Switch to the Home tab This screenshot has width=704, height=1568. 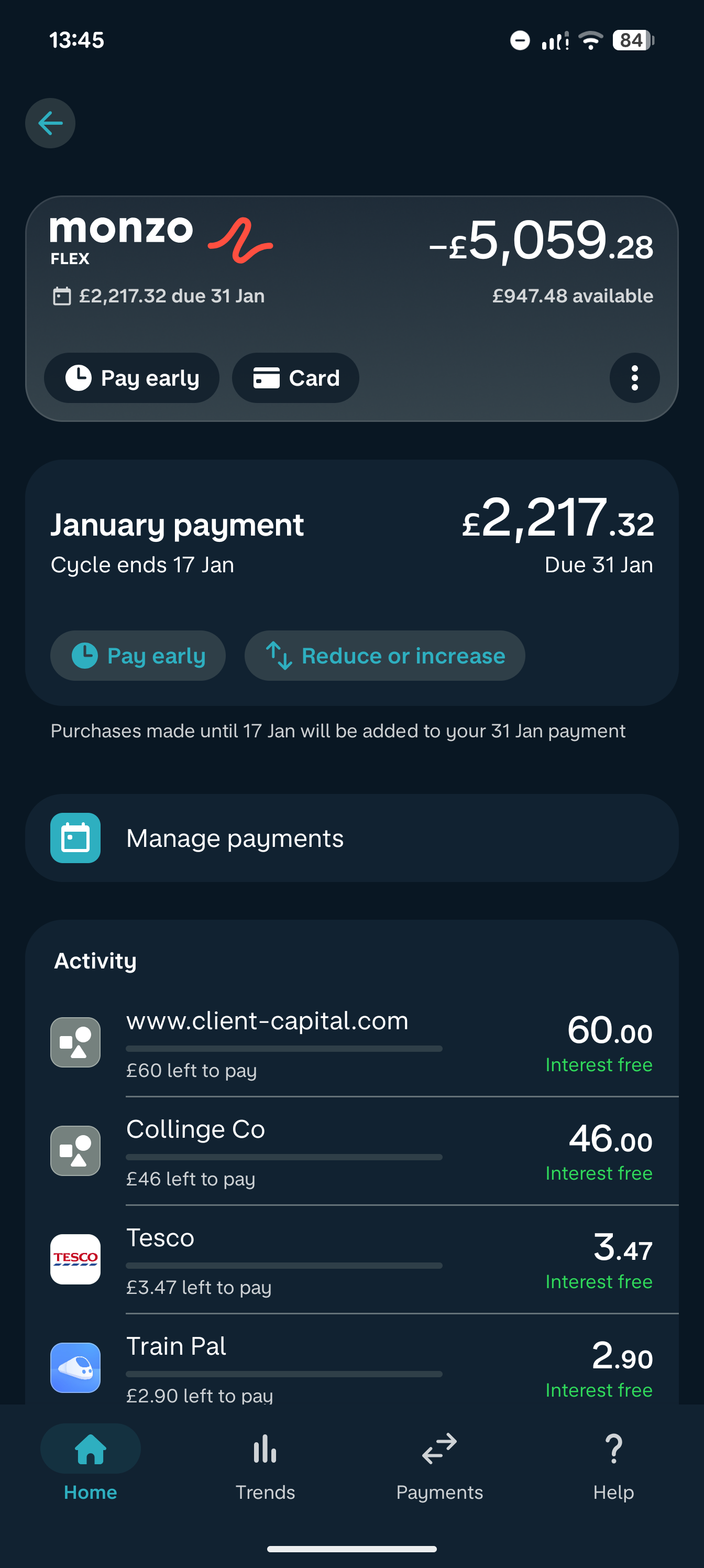click(x=90, y=1465)
